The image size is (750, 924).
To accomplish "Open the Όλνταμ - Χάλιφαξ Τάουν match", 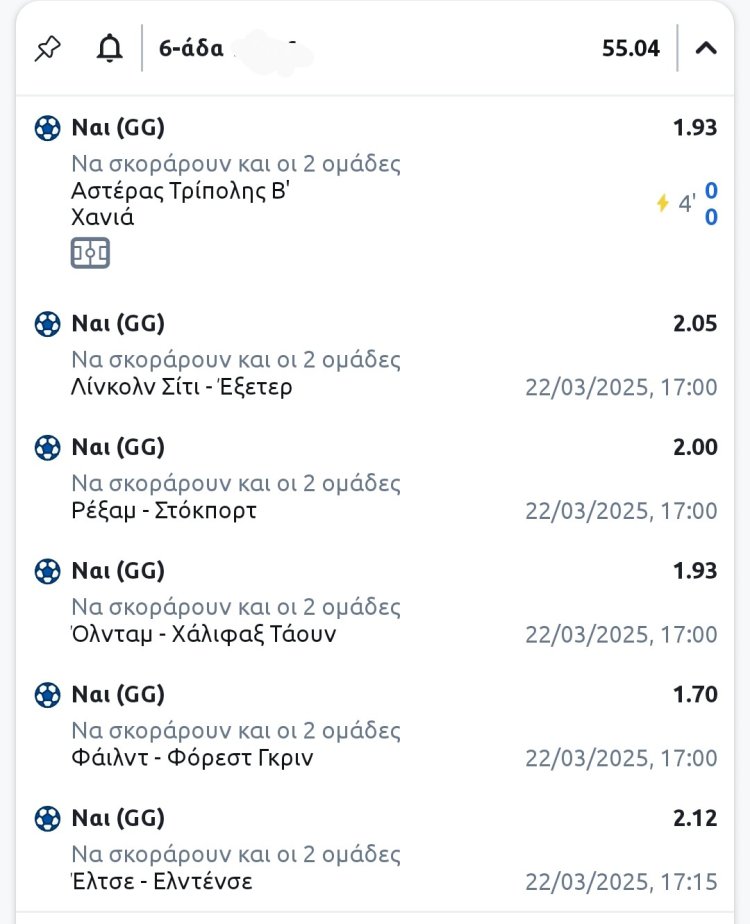I will point(204,634).
